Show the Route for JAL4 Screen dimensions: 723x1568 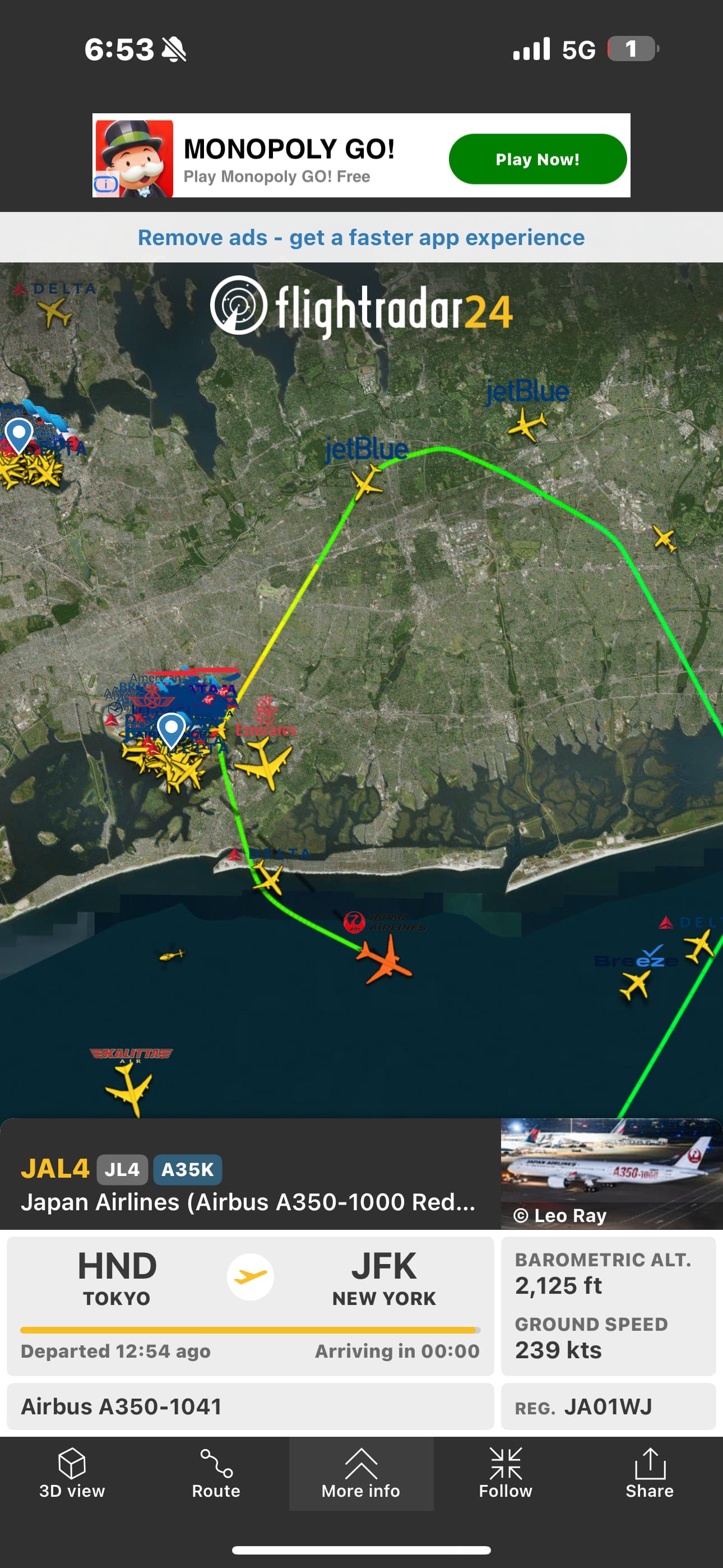click(216, 1474)
